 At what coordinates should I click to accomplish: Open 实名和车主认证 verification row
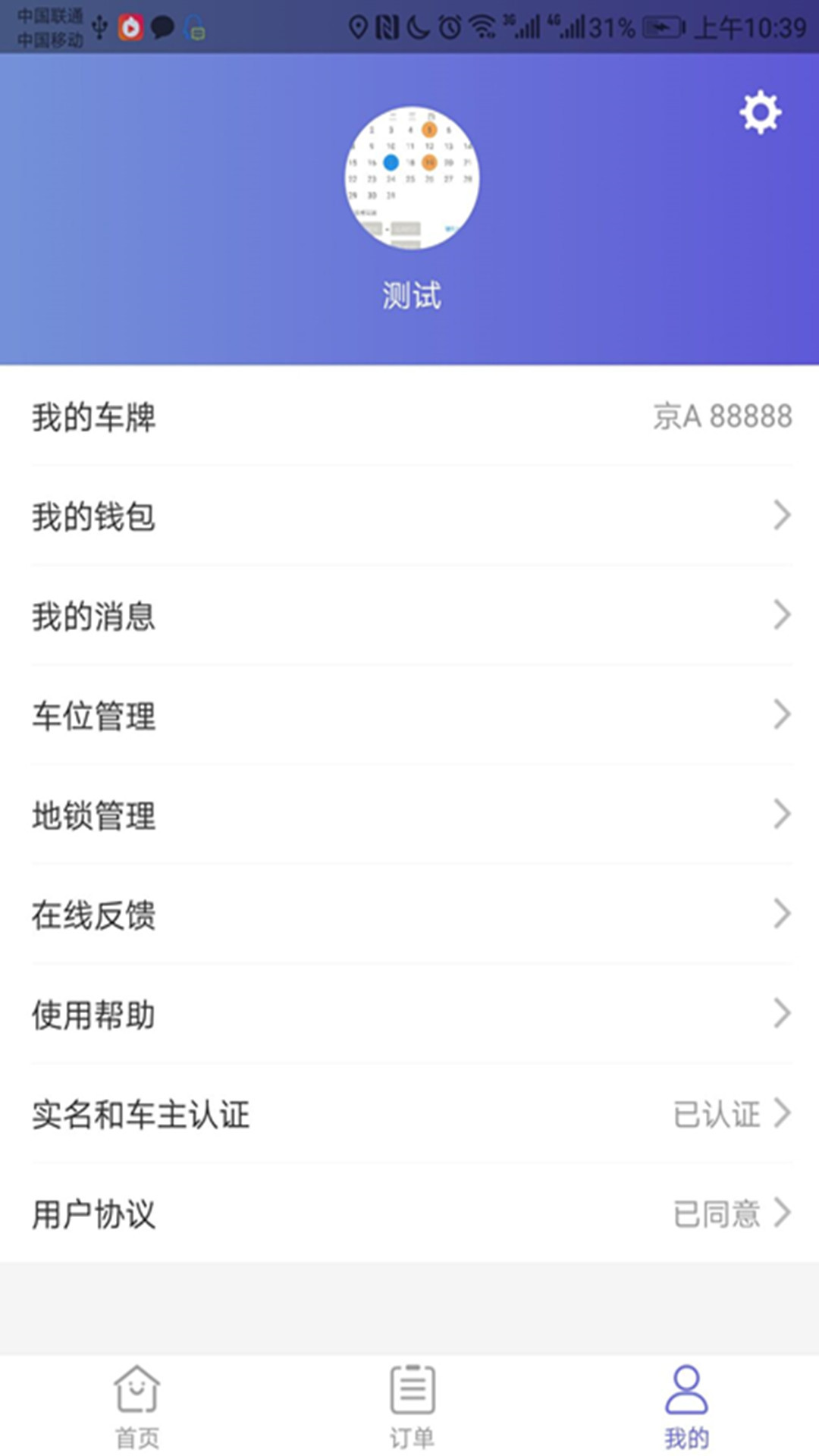[x=409, y=1113]
